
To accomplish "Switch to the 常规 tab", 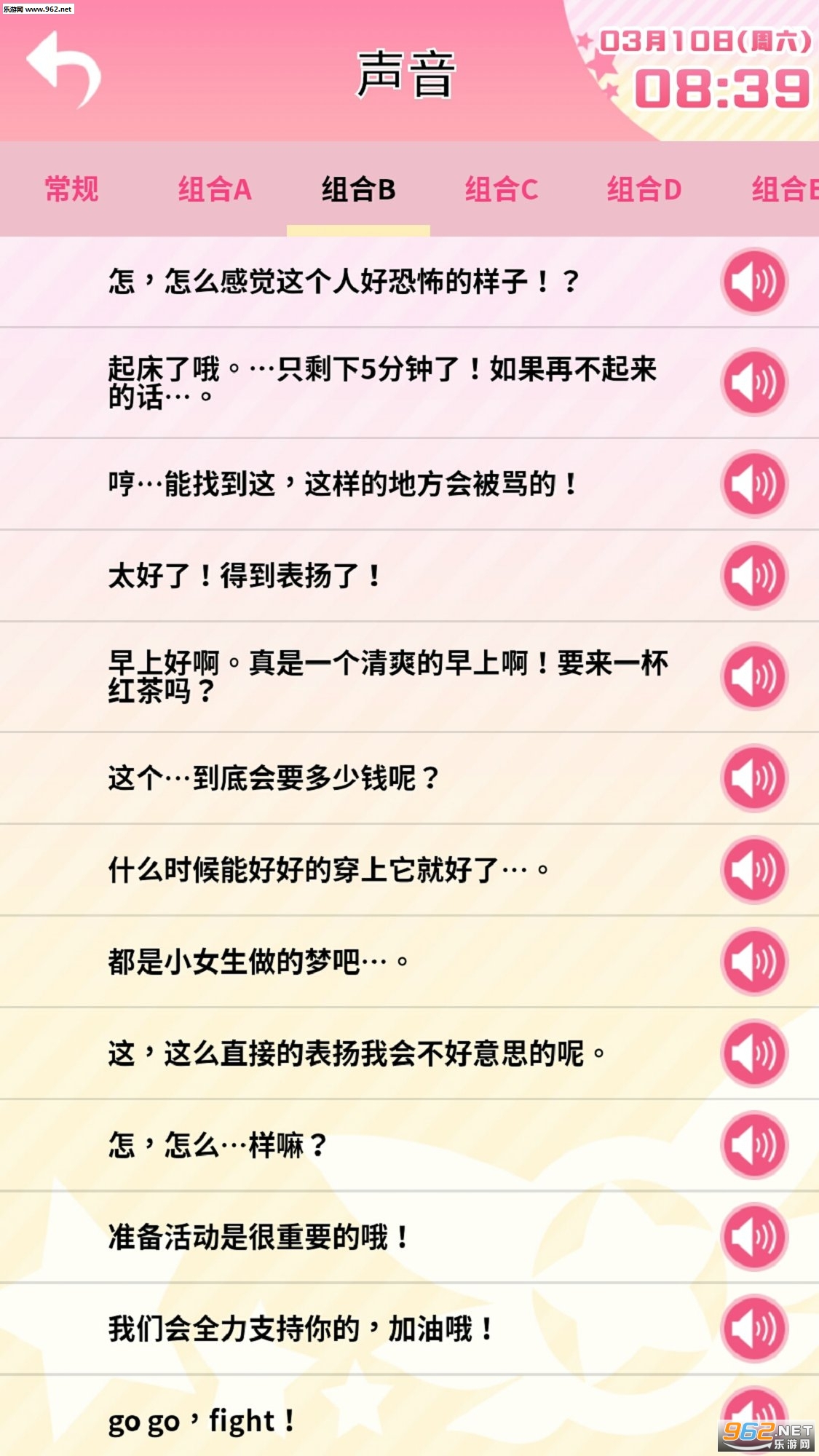I will coord(71,189).
